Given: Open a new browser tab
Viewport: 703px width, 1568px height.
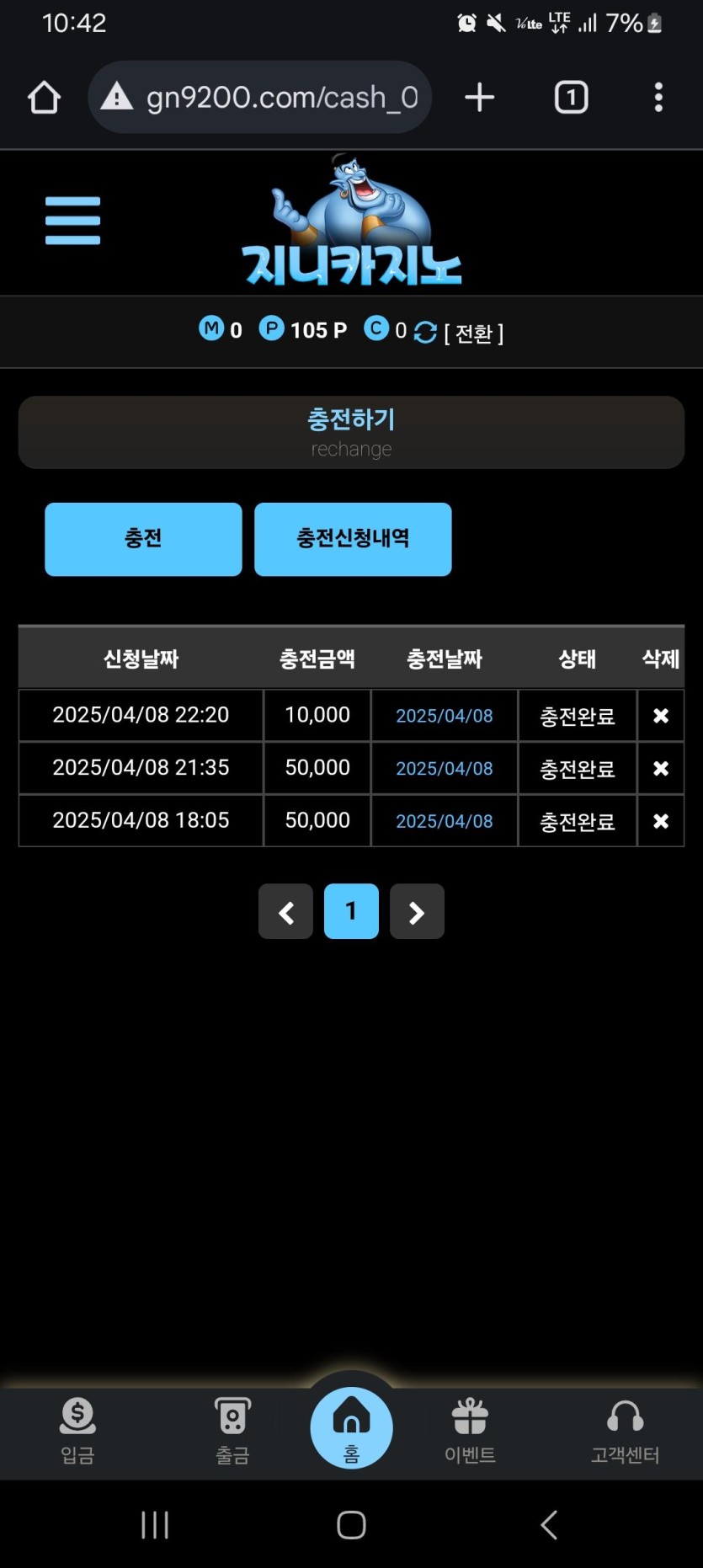Looking at the screenshot, I should coord(479,98).
